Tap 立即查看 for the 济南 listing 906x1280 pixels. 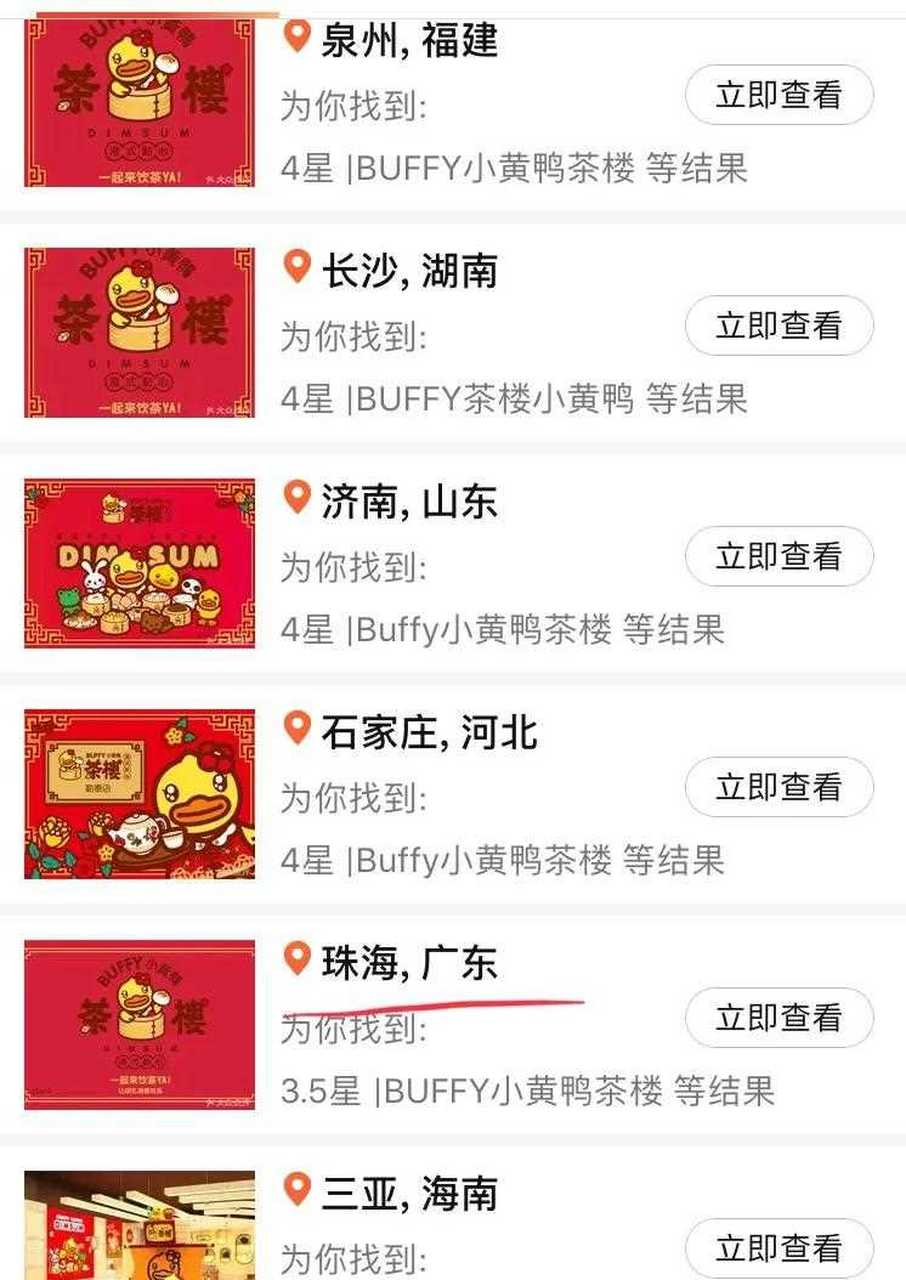[x=779, y=557]
